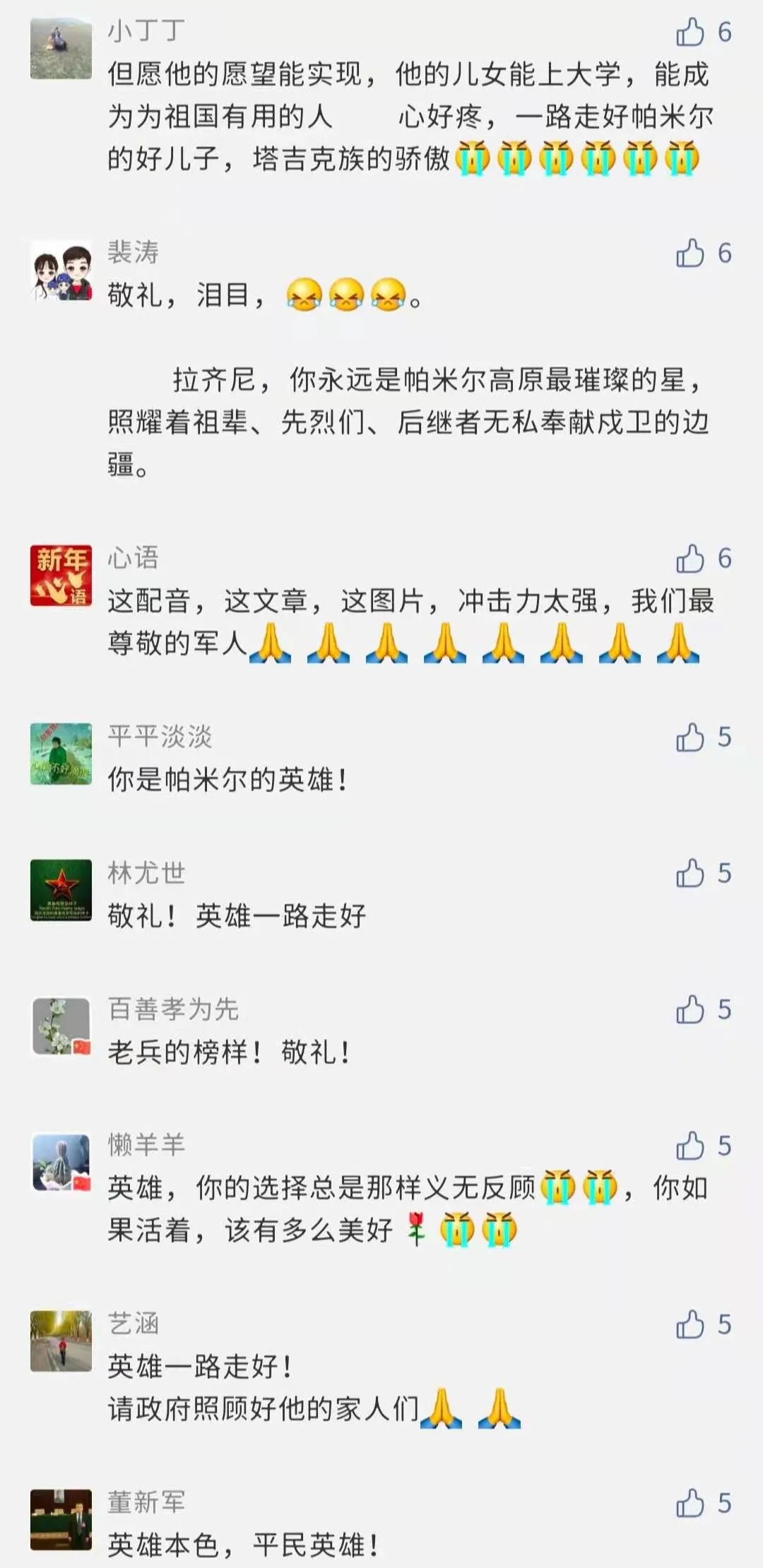
Task: Like 董新军's comment
Action: coord(690,1504)
